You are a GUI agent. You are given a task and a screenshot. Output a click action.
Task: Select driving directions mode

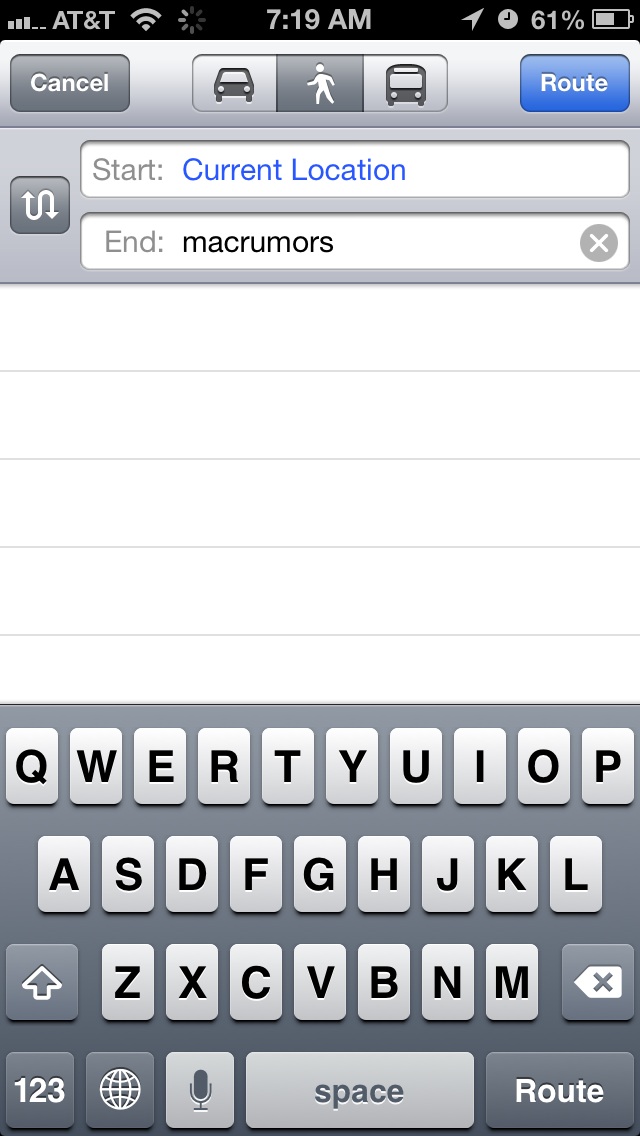coord(234,83)
